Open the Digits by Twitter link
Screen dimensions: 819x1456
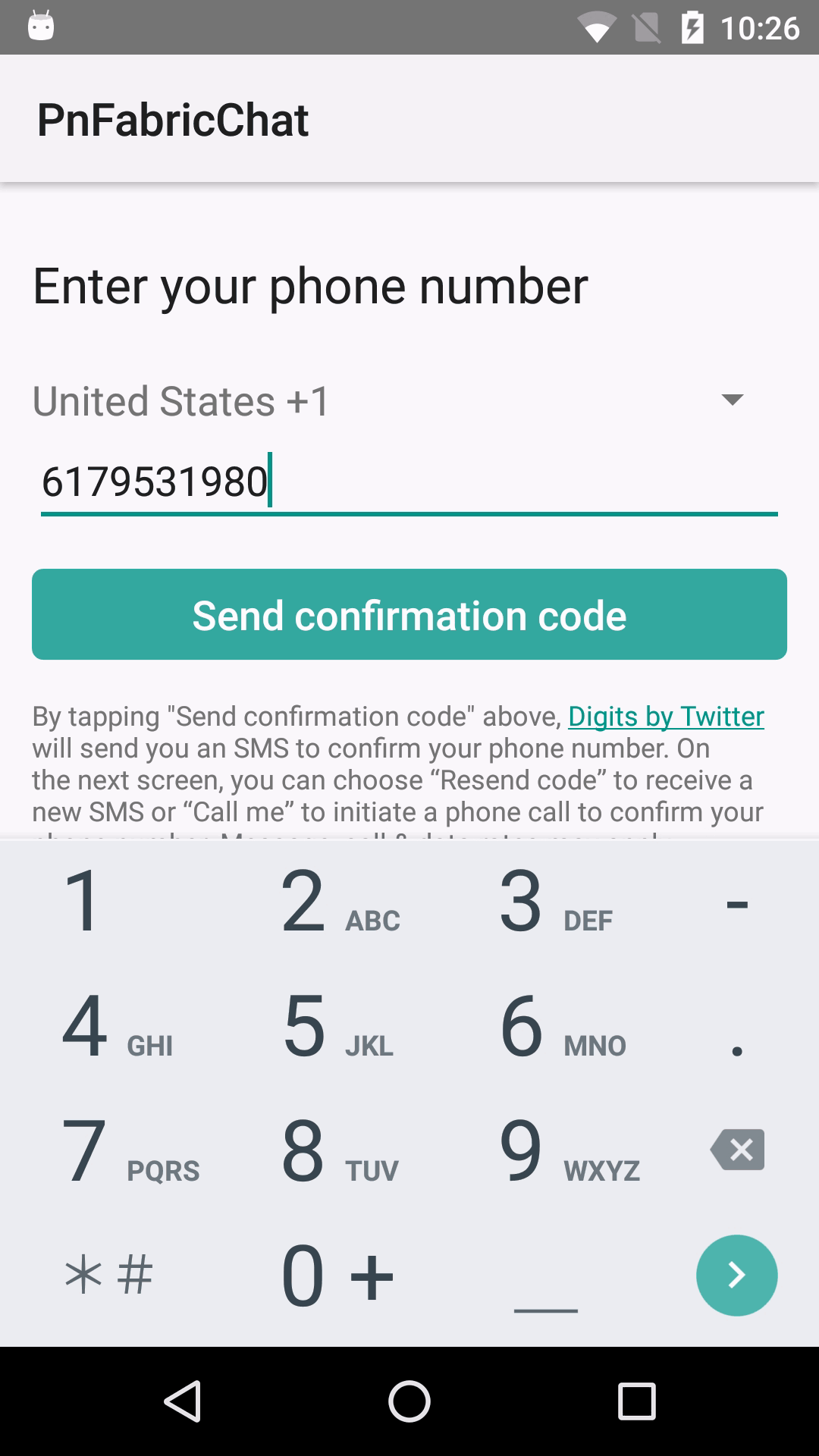pos(666,716)
